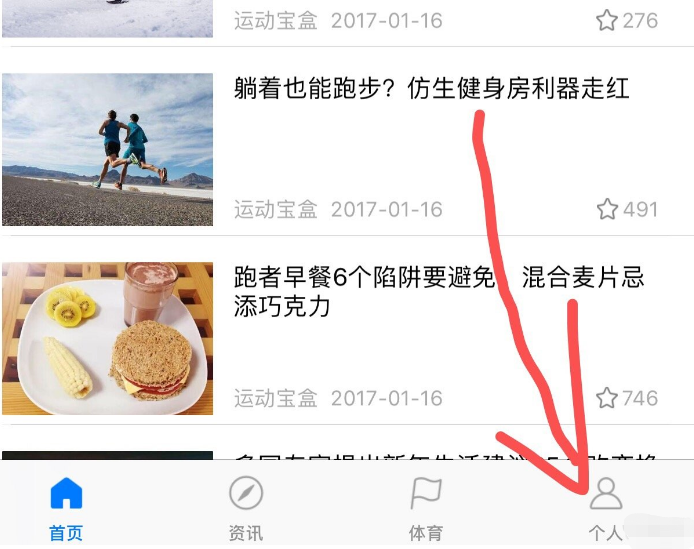The image size is (694, 549).
Task: Go to the 体育 tab
Action: click(x=426, y=506)
